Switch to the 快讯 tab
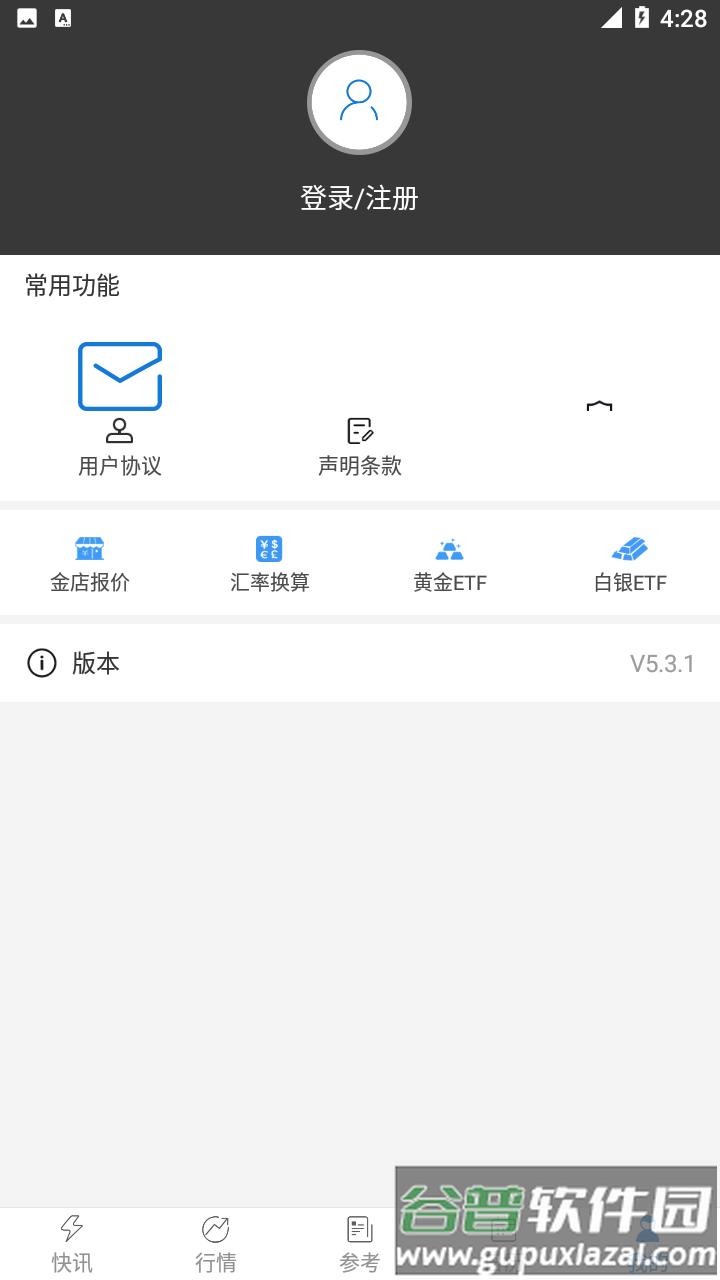This screenshot has height=1280, width=720. 72,1244
